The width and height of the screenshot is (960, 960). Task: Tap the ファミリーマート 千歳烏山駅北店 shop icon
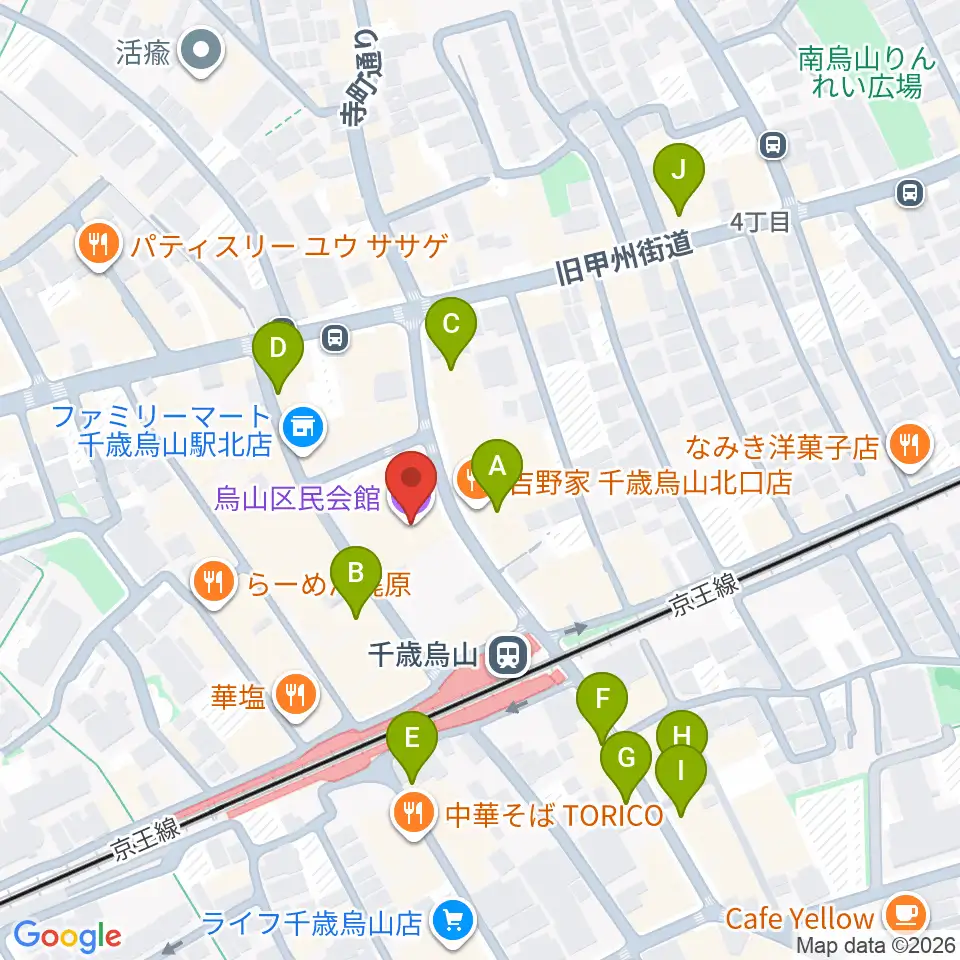304,427
